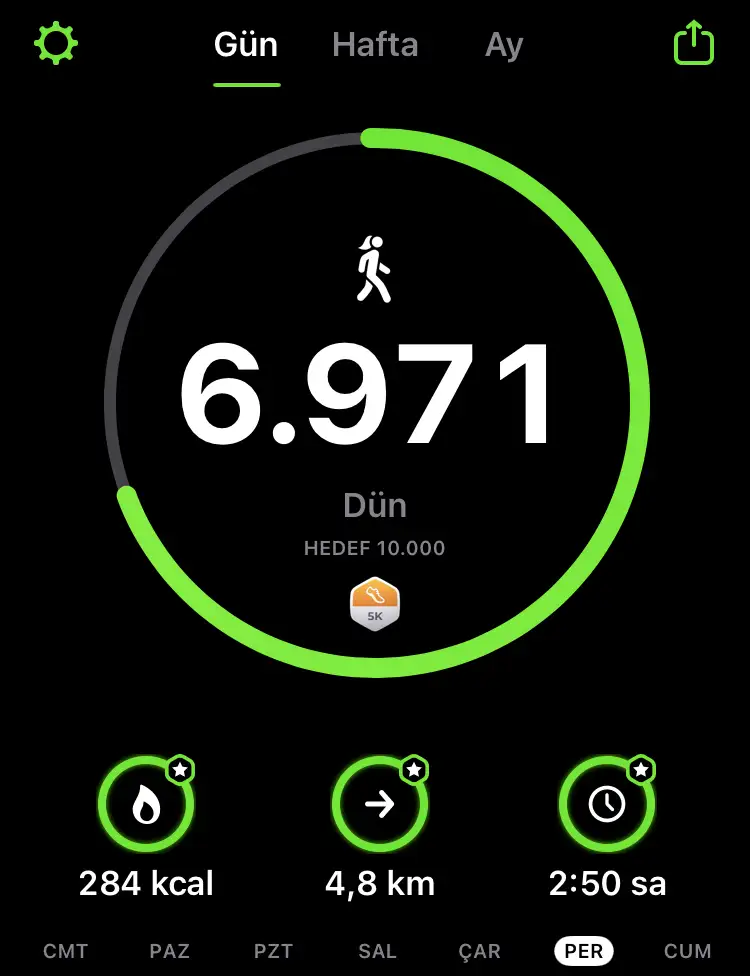
Task: Switch to the Hafta tab
Action: [375, 45]
